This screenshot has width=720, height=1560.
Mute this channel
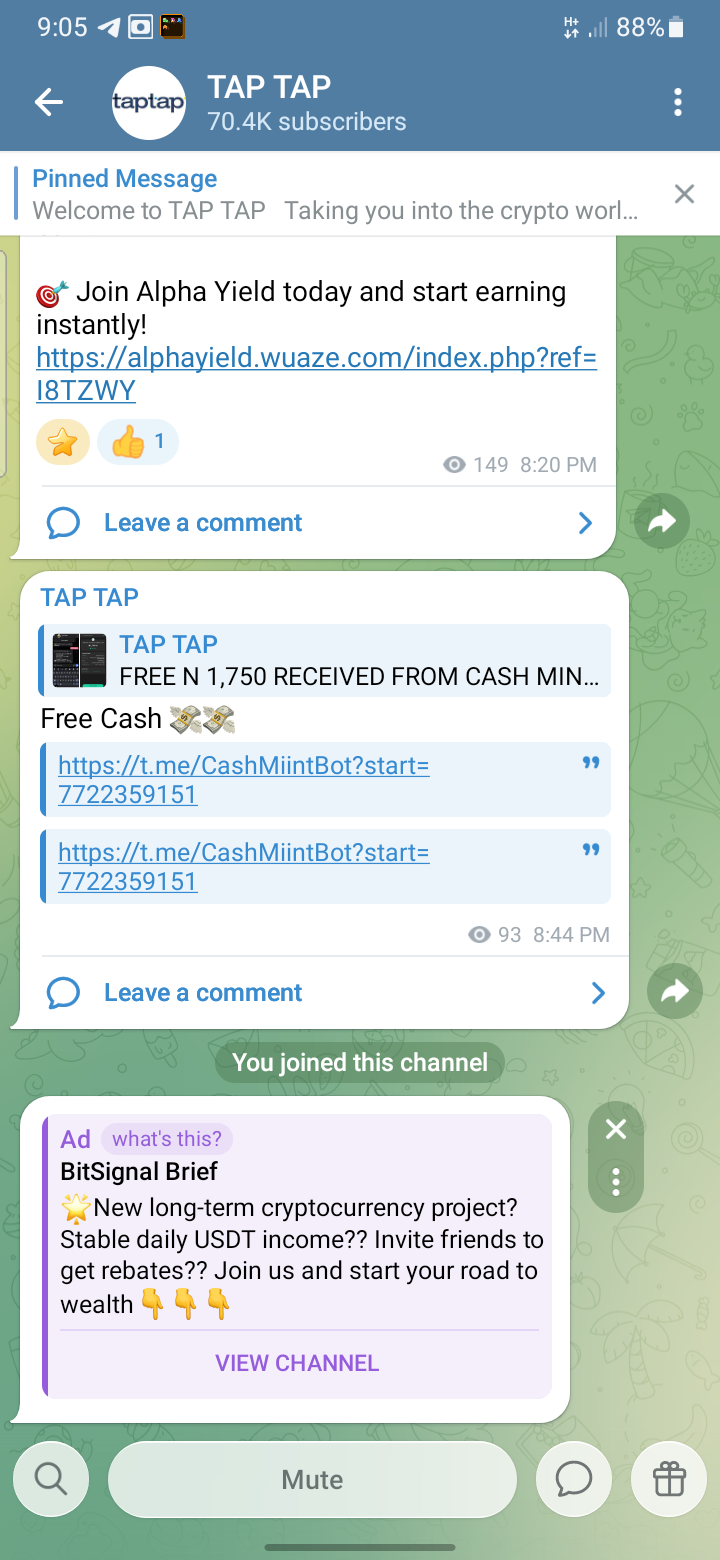point(312,1480)
